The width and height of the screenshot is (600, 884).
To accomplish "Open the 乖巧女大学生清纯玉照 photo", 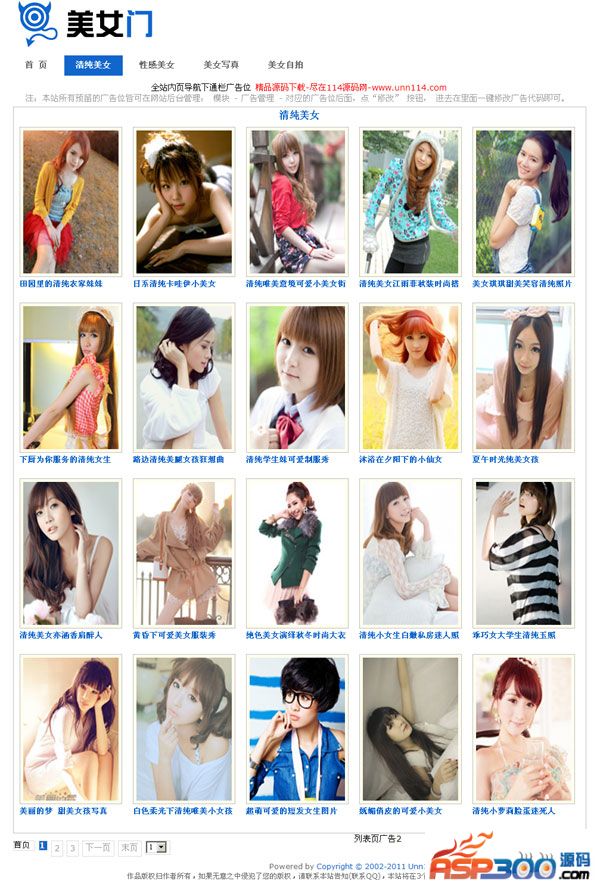I will 523,552.
